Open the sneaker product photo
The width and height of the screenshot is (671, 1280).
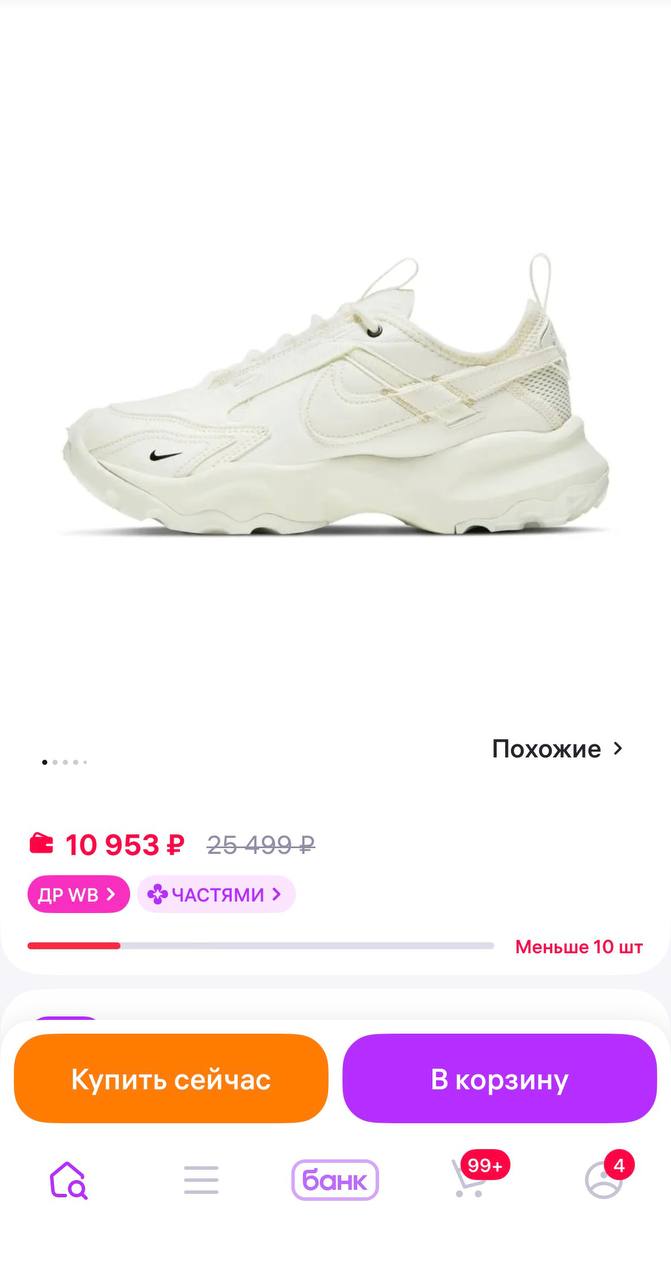click(x=335, y=400)
